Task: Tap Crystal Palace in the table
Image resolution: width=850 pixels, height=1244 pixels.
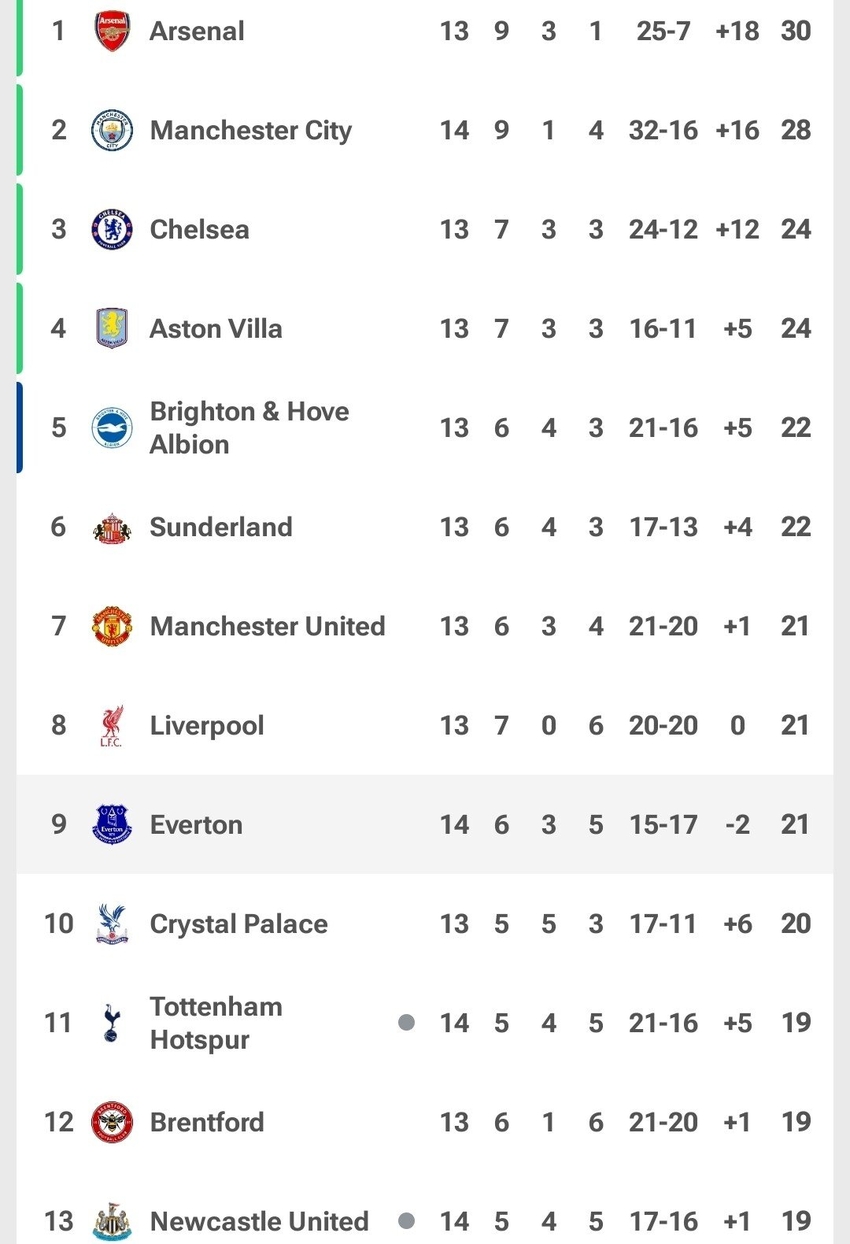Action: (238, 924)
